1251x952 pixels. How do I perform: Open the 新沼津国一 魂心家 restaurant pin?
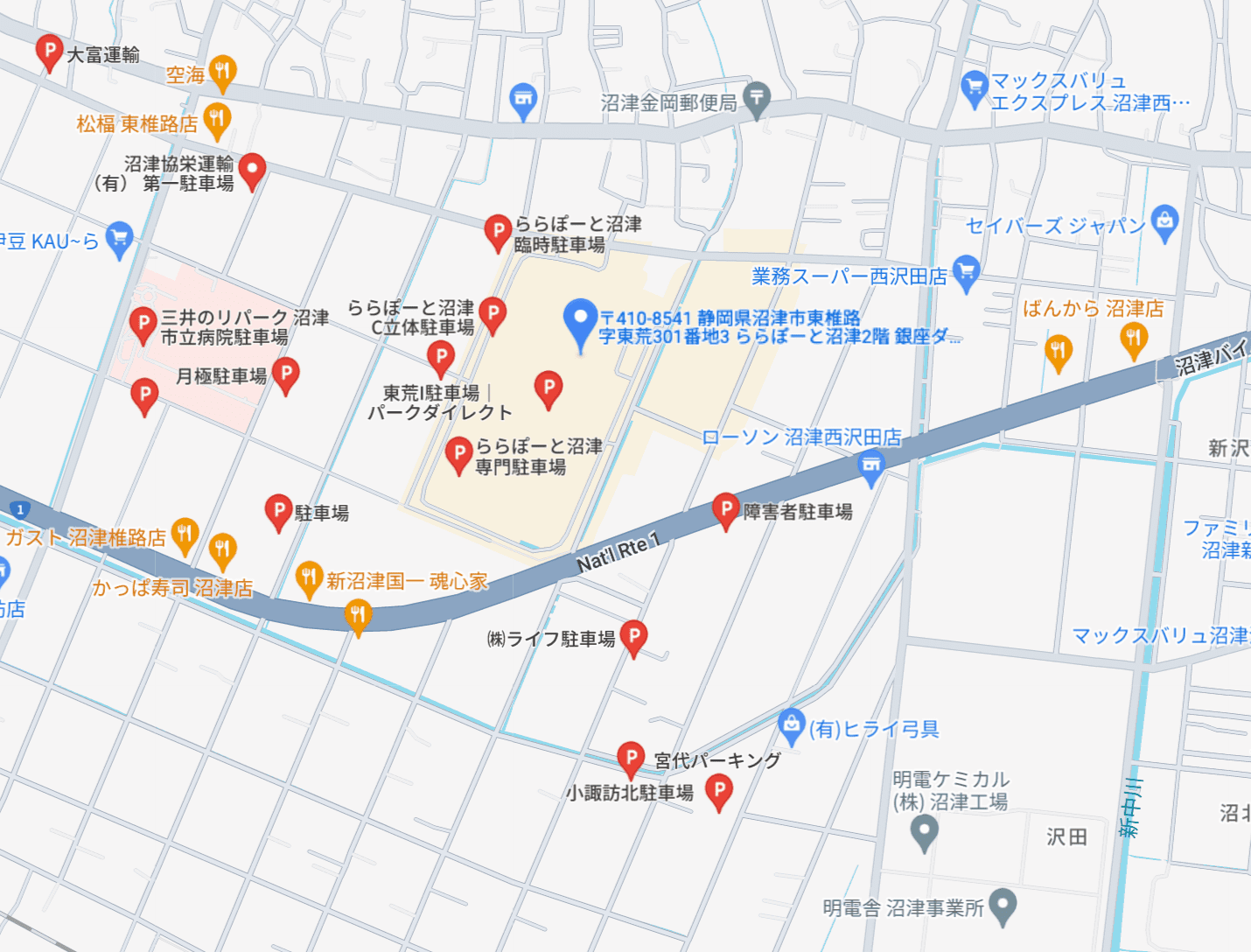tap(308, 577)
